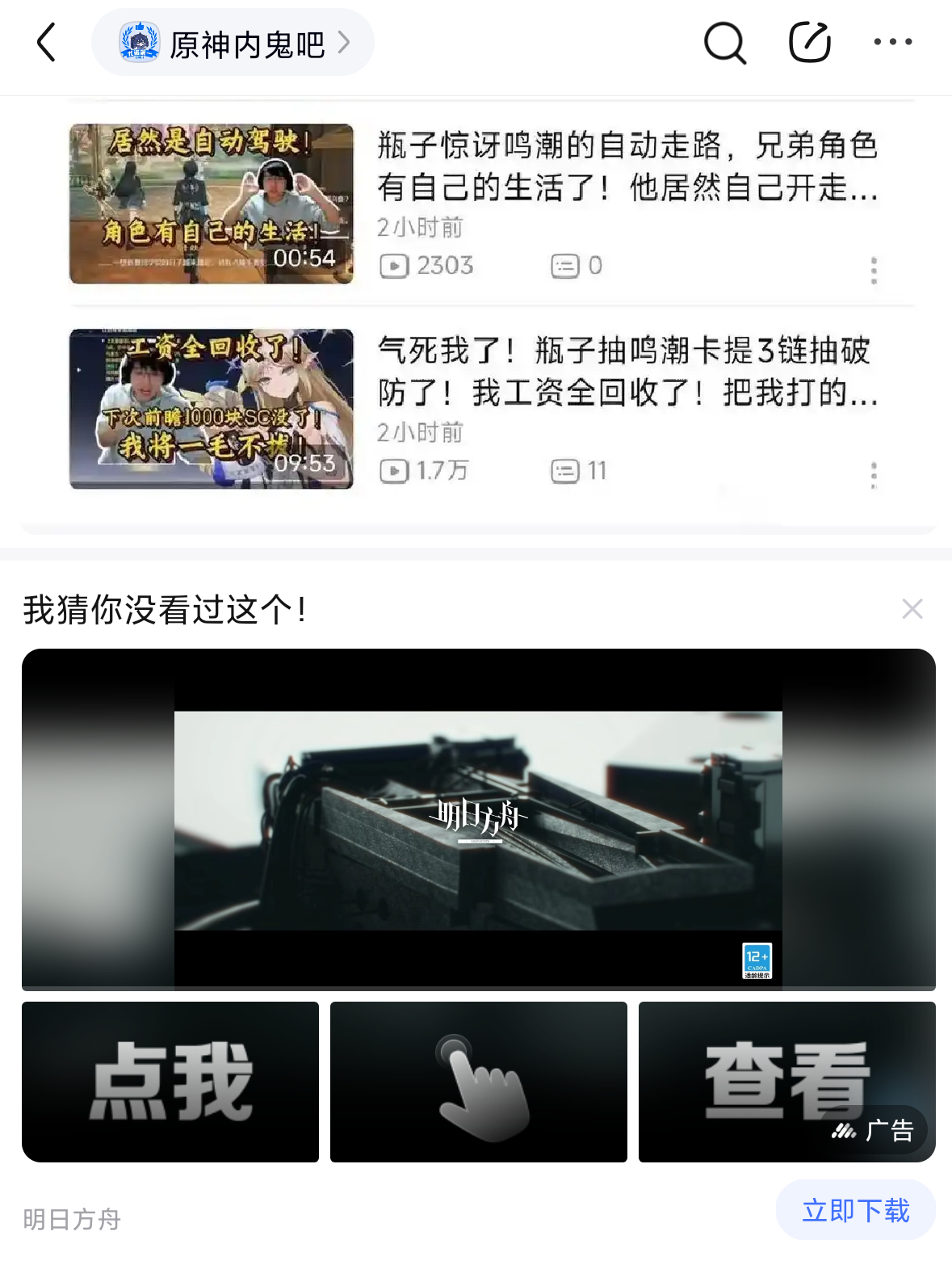Tap the pointing-hand ad tile
This screenshot has height=1265, width=952.
(x=479, y=1082)
